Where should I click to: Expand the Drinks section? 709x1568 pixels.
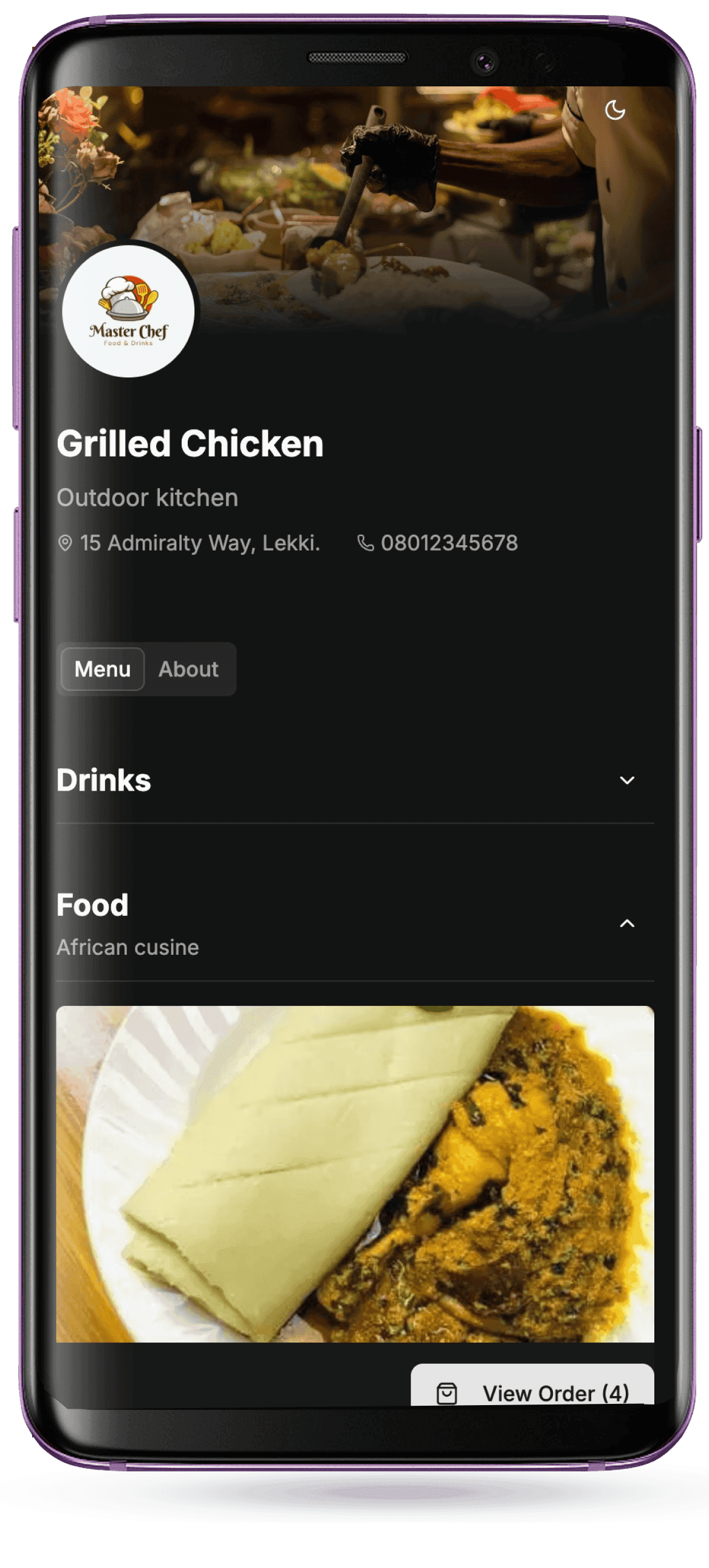point(626,780)
